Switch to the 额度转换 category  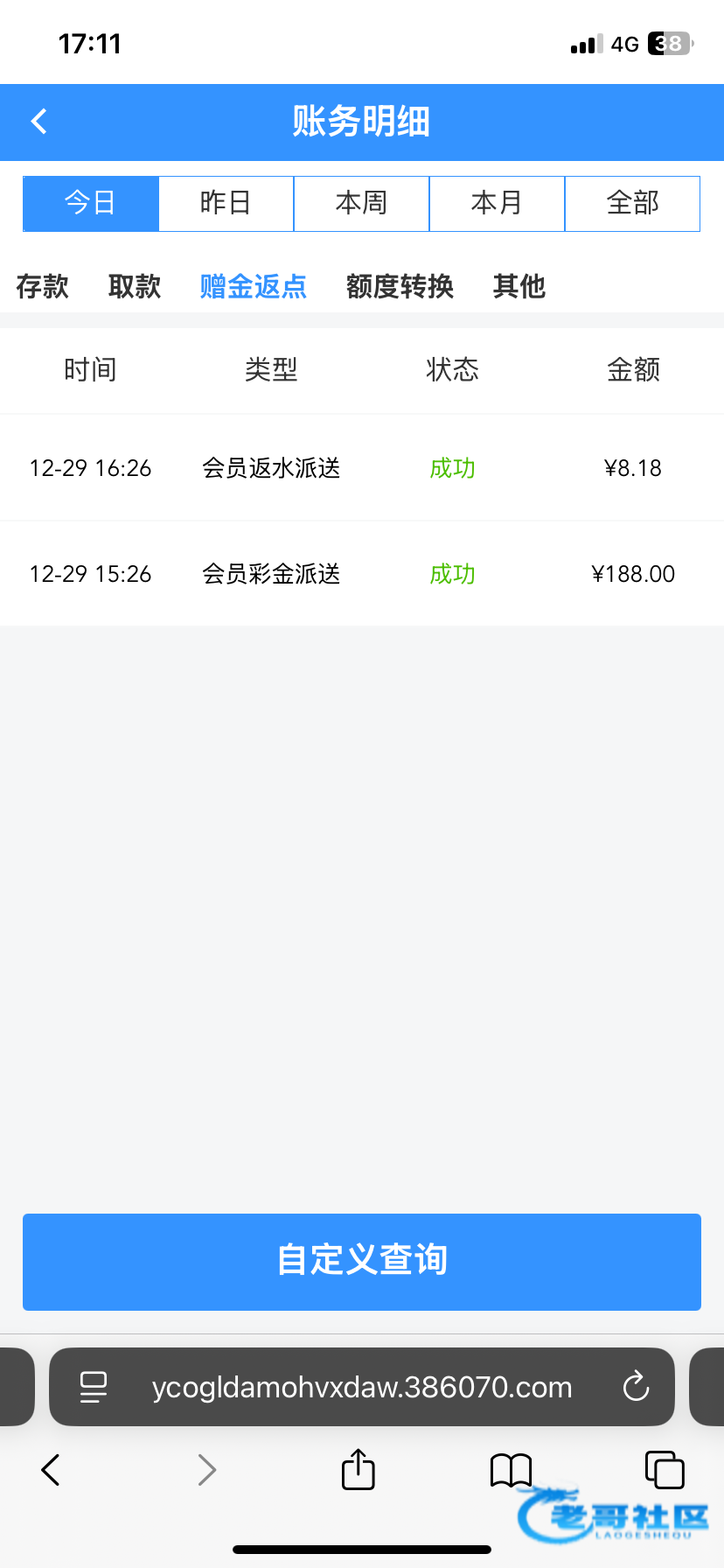point(400,286)
